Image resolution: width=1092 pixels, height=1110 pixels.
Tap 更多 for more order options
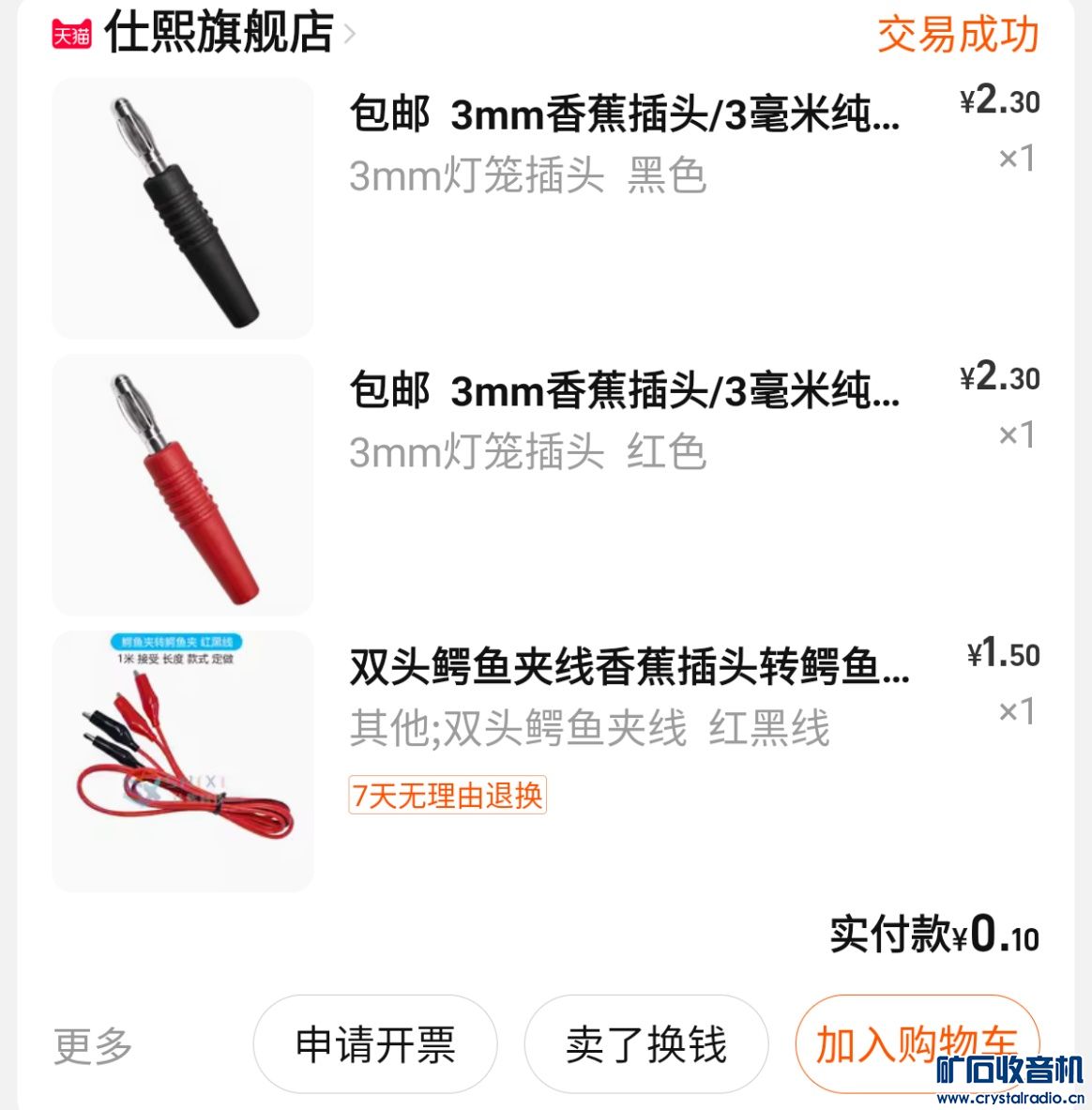(x=93, y=1045)
